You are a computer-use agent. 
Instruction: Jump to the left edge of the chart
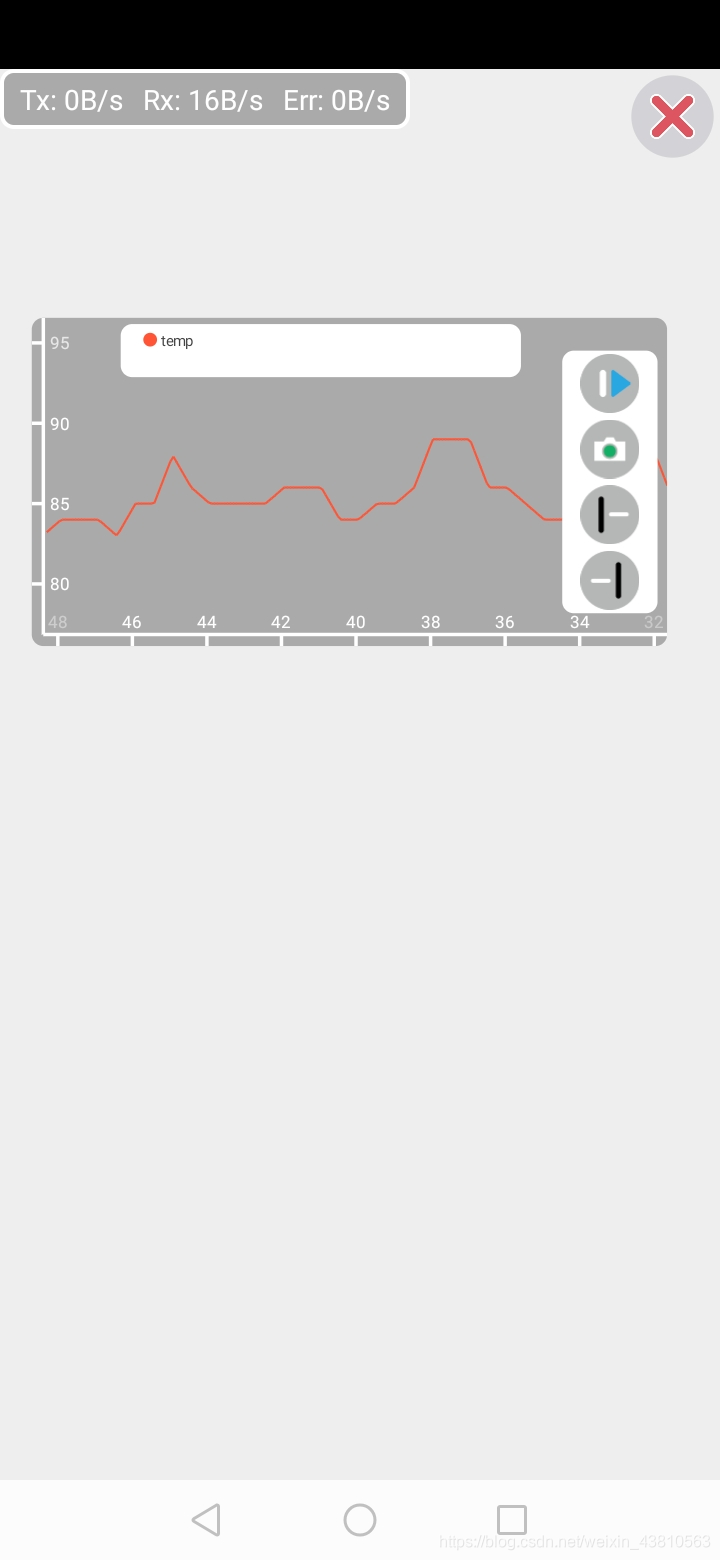609,515
